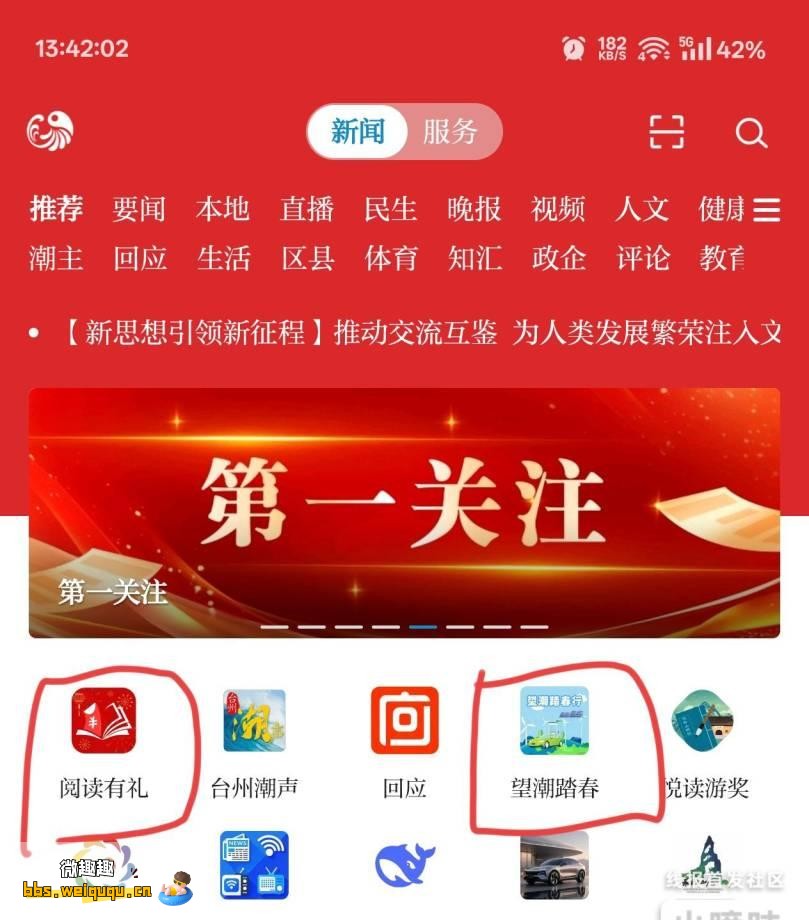
Task: Select the 晚报 tab
Action: coord(474,209)
